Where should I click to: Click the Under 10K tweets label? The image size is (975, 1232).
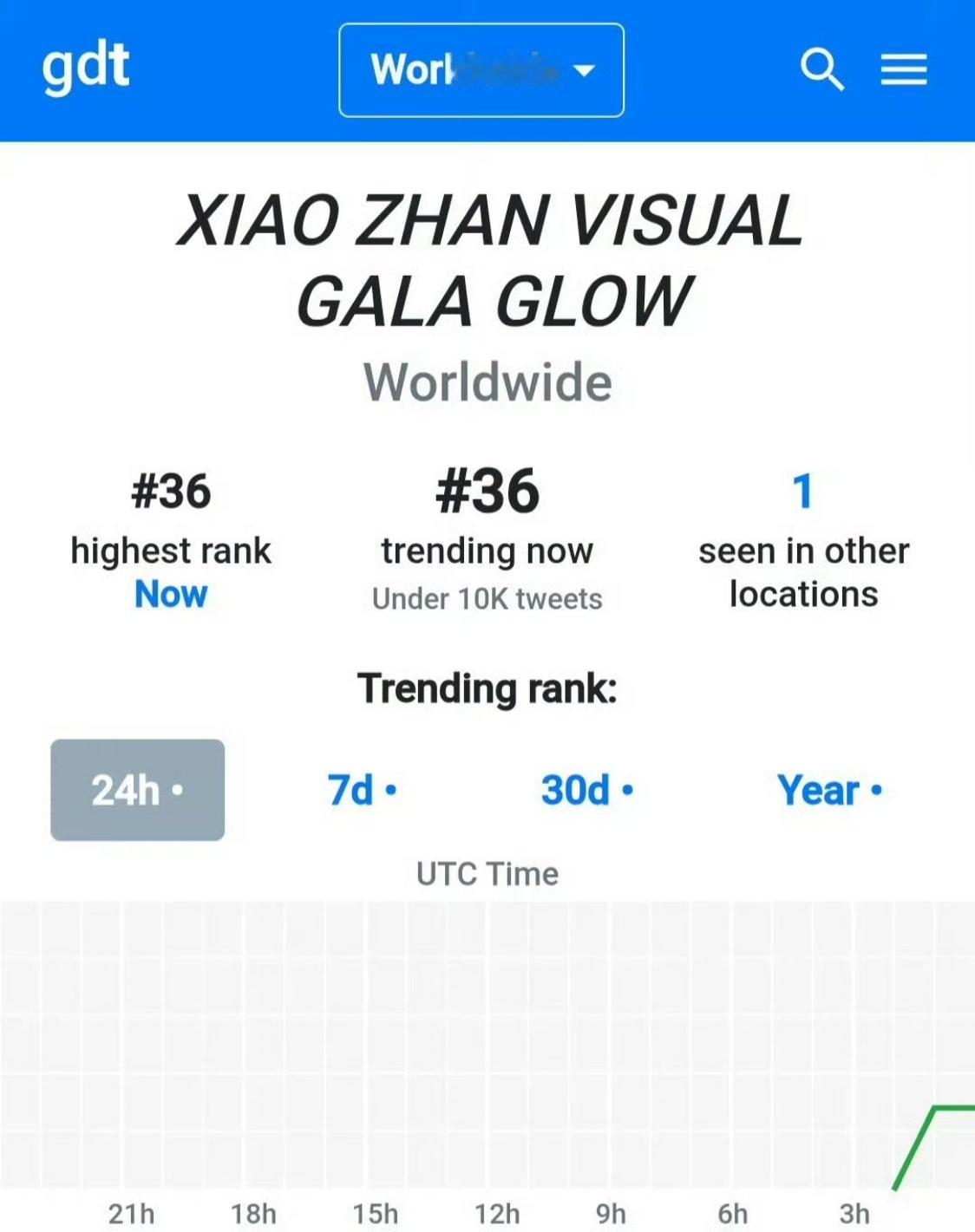pos(487,597)
